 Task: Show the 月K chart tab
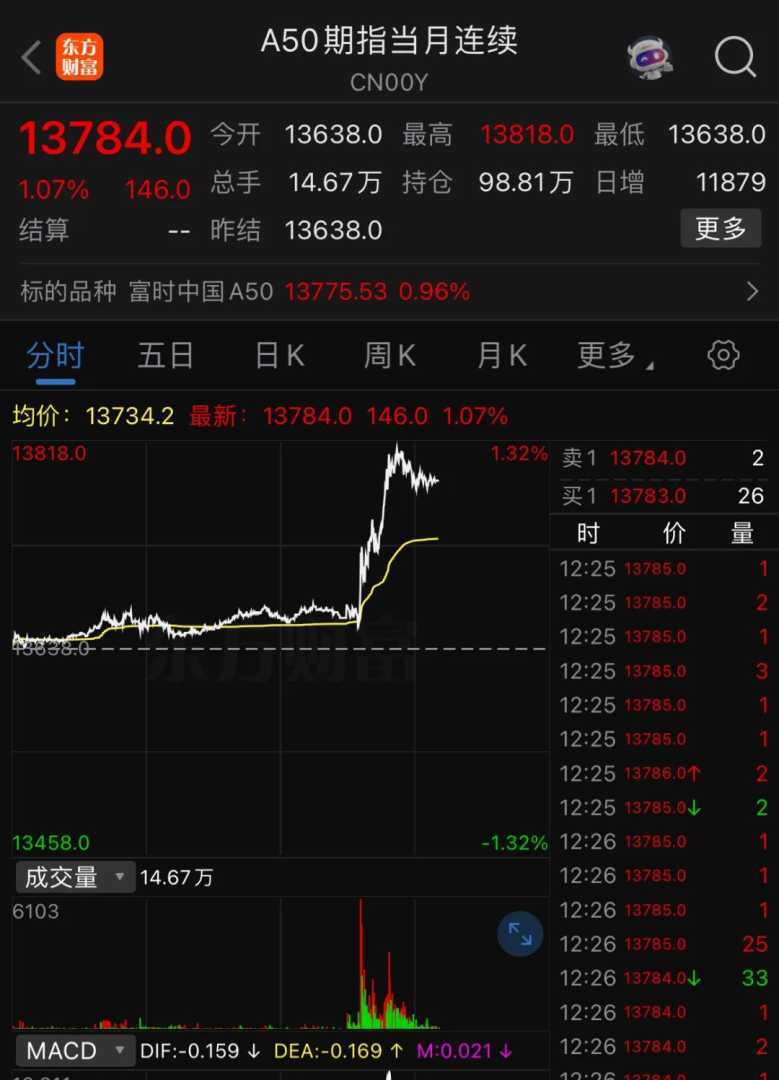501,355
